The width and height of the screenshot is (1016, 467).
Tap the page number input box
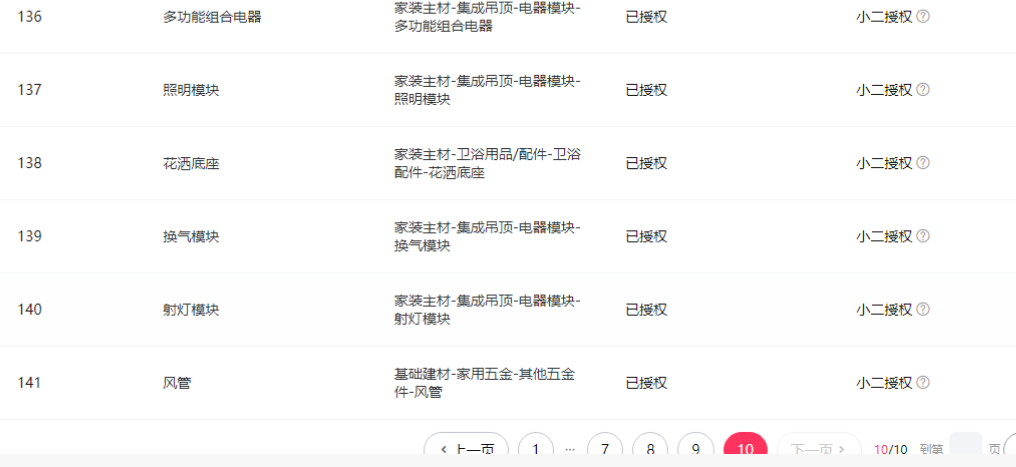[x=965, y=449]
